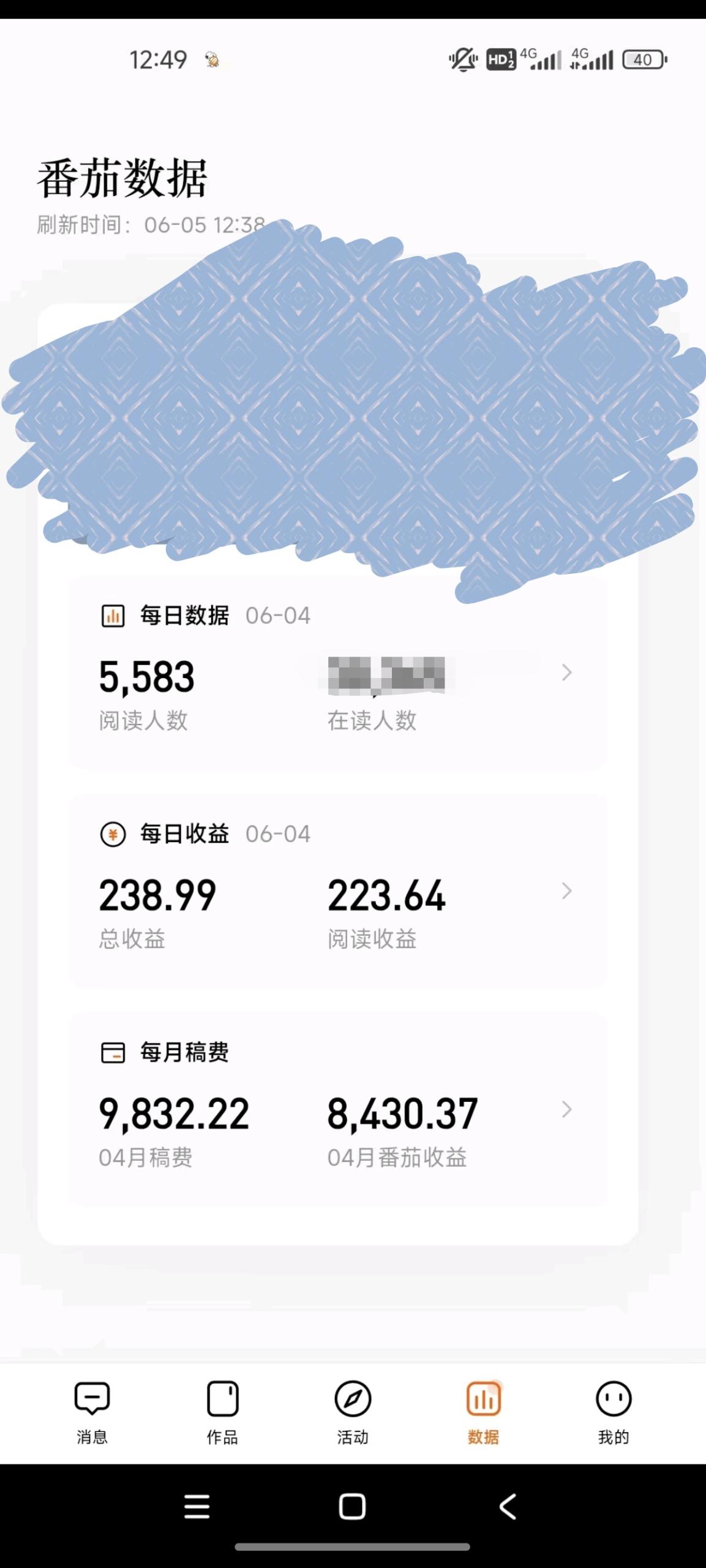Open the 每月稿费 monthly fees card
This screenshot has height=1568, width=706.
[338, 1109]
